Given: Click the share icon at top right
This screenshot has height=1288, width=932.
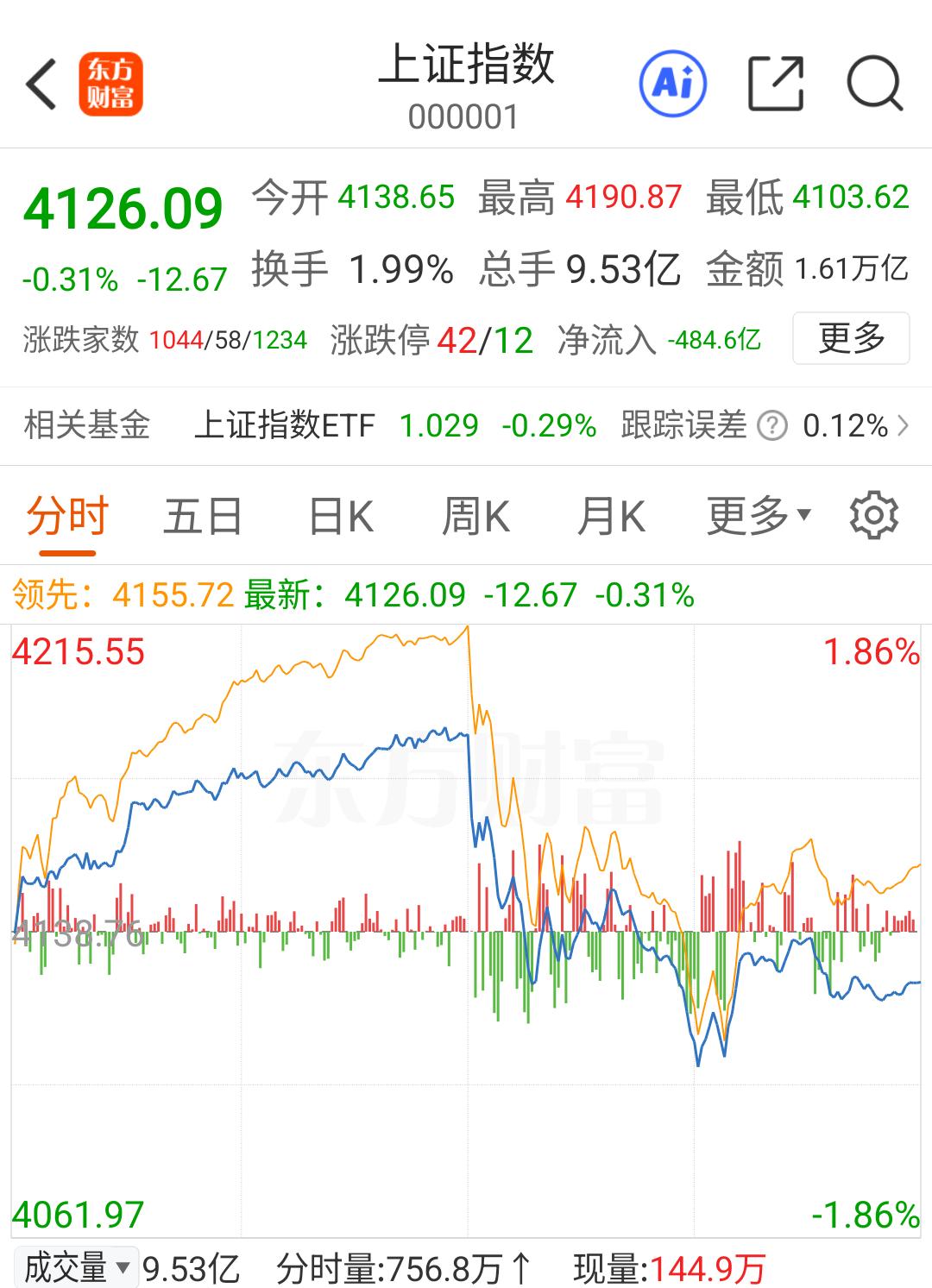Looking at the screenshot, I should click(775, 84).
